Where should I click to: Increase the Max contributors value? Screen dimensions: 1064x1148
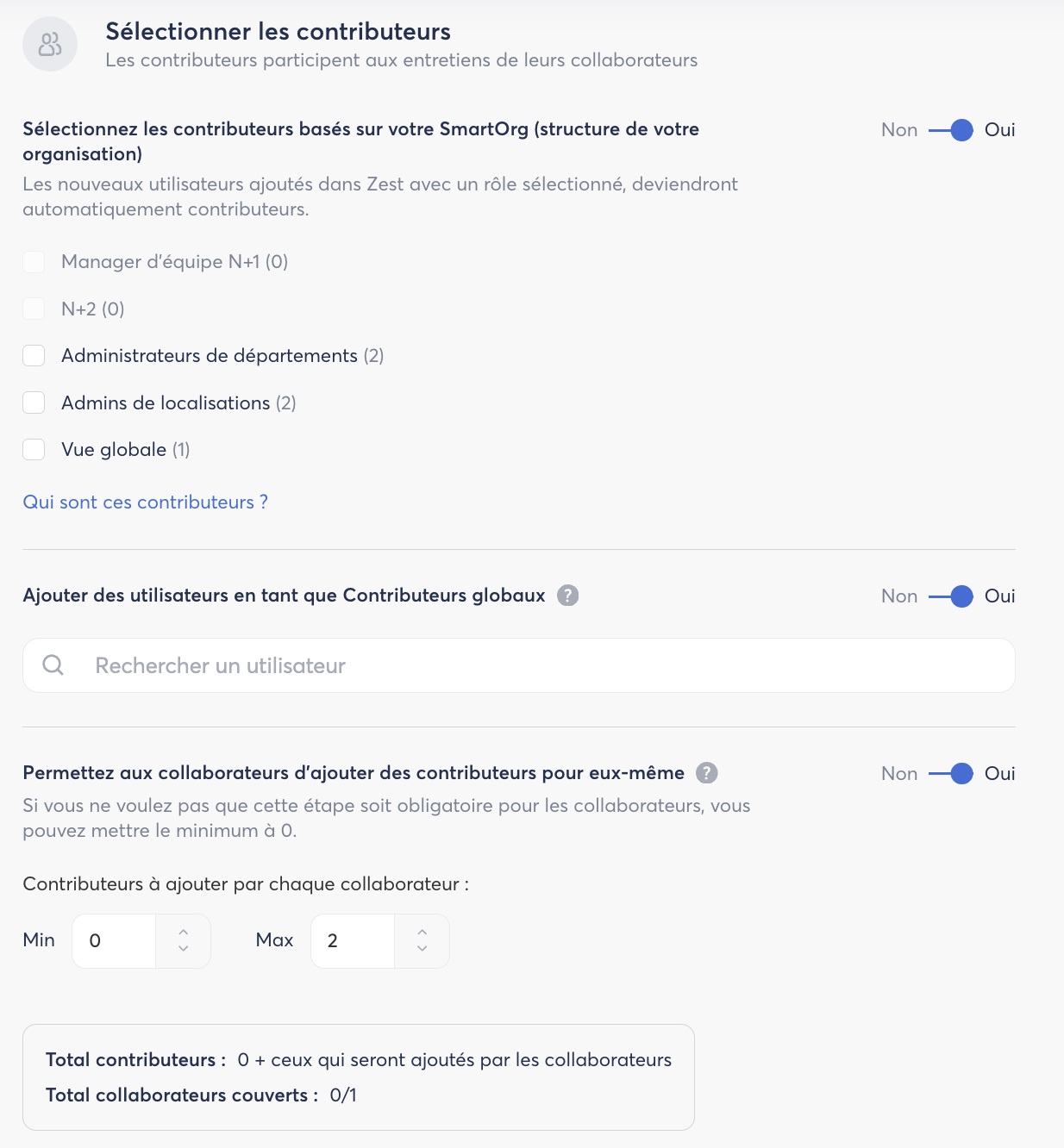(422, 932)
